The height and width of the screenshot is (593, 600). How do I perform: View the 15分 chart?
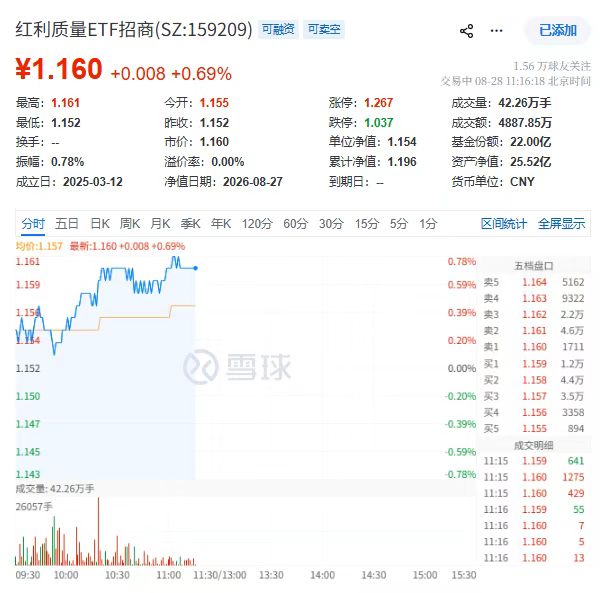[x=367, y=223]
